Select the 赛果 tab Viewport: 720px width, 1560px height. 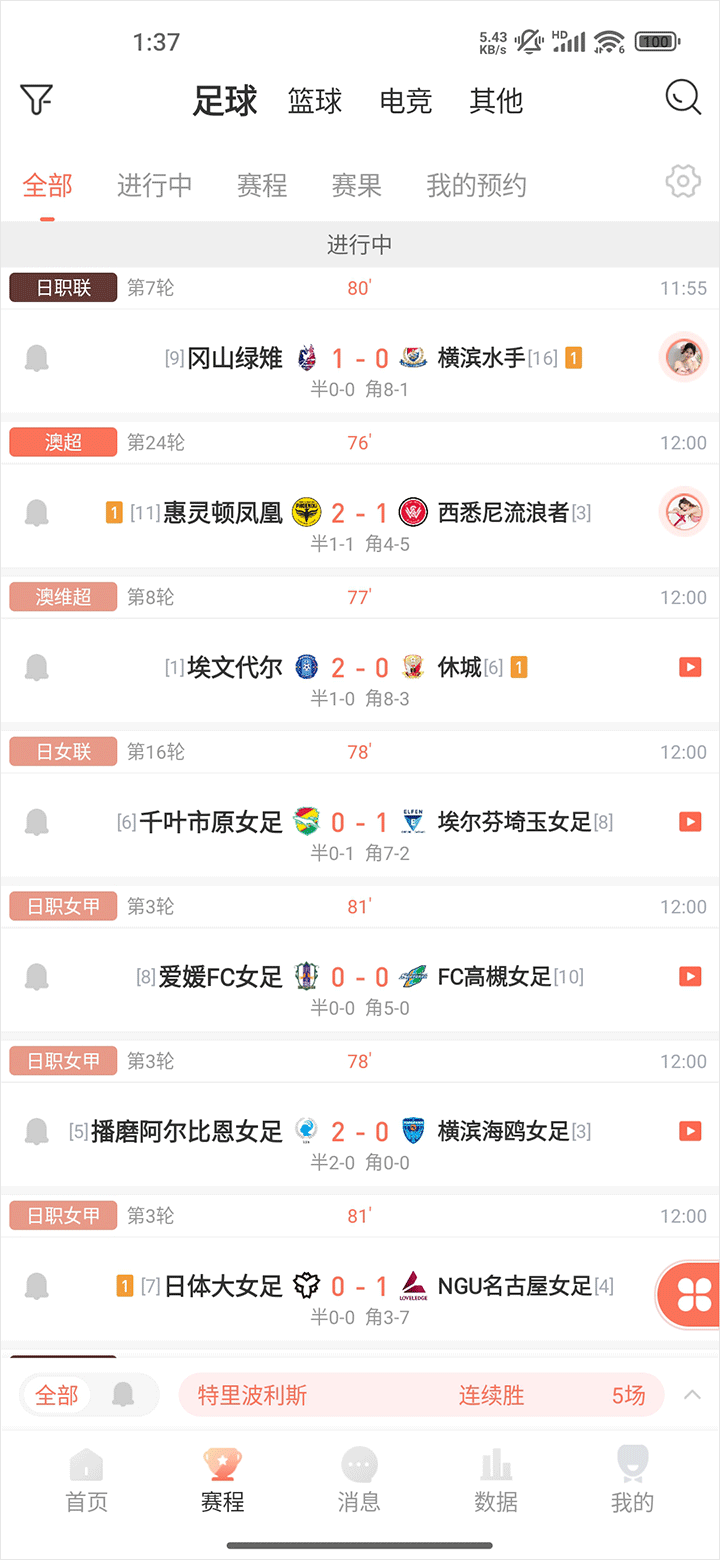tap(357, 185)
